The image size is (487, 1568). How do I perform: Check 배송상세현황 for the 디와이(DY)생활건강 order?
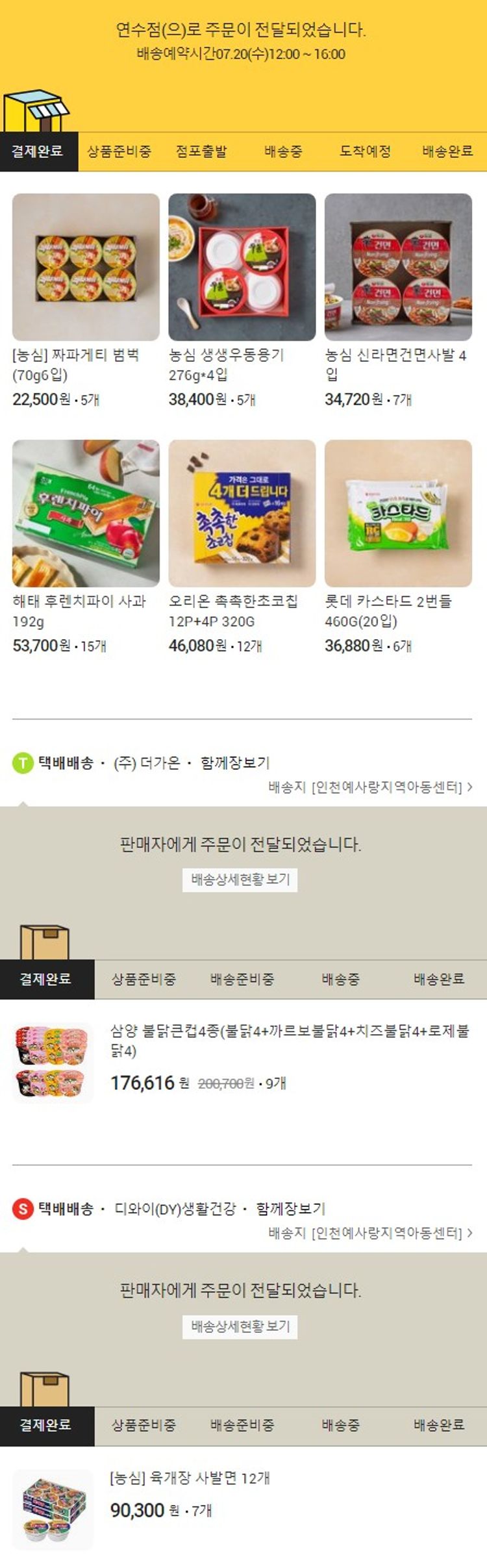tap(240, 1326)
